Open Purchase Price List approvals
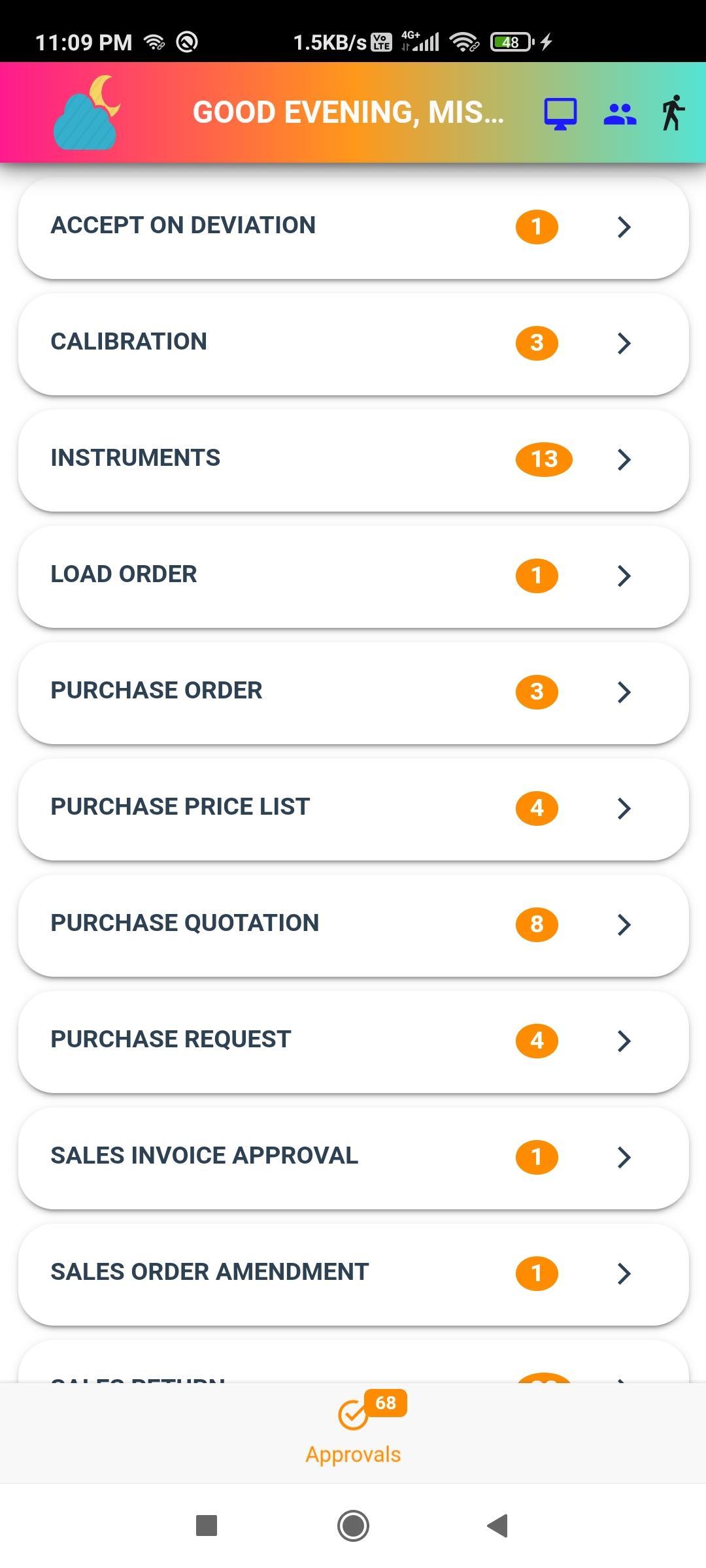This screenshot has width=706, height=1568. 354,809
